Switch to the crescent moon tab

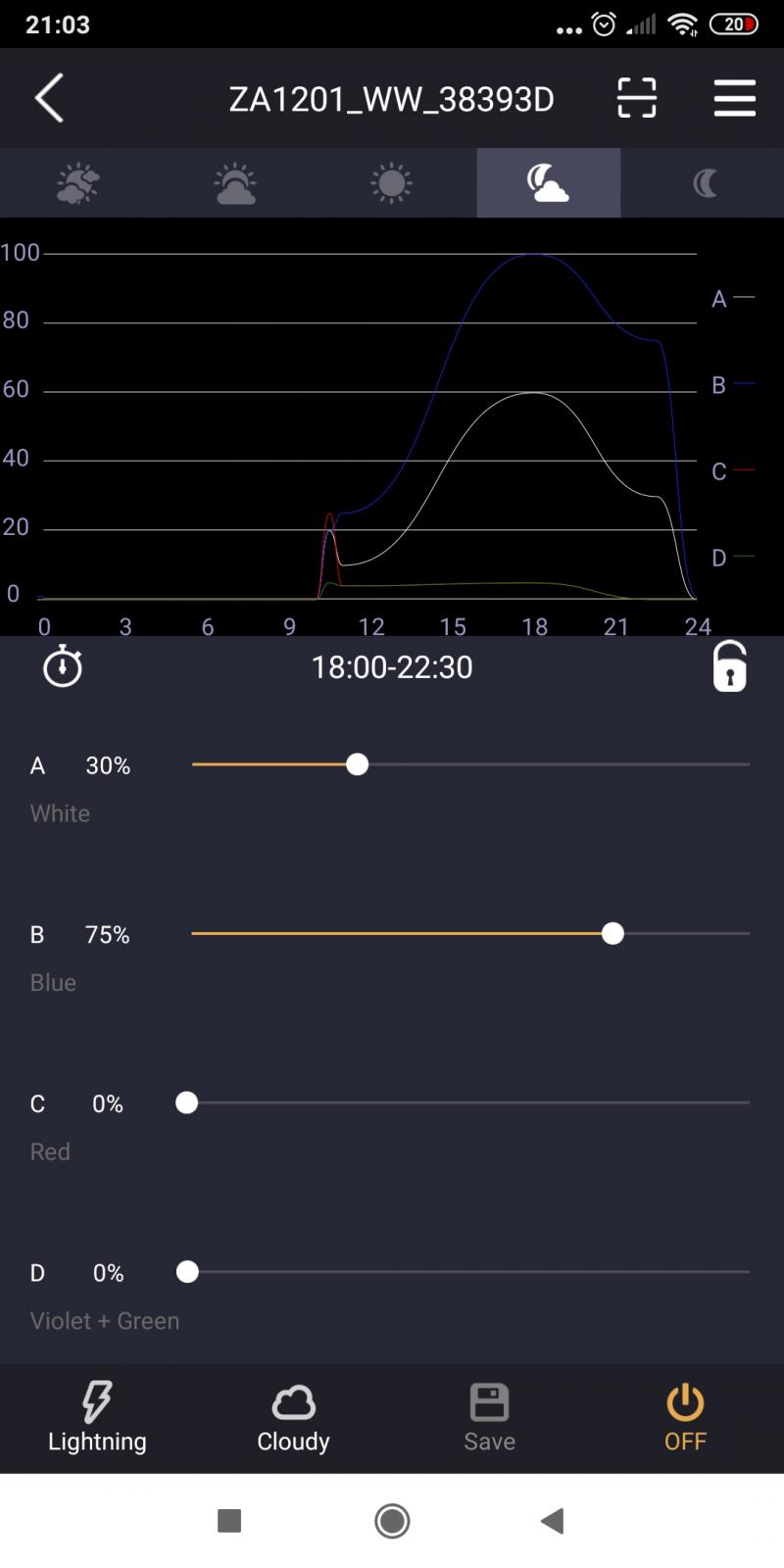705,183
